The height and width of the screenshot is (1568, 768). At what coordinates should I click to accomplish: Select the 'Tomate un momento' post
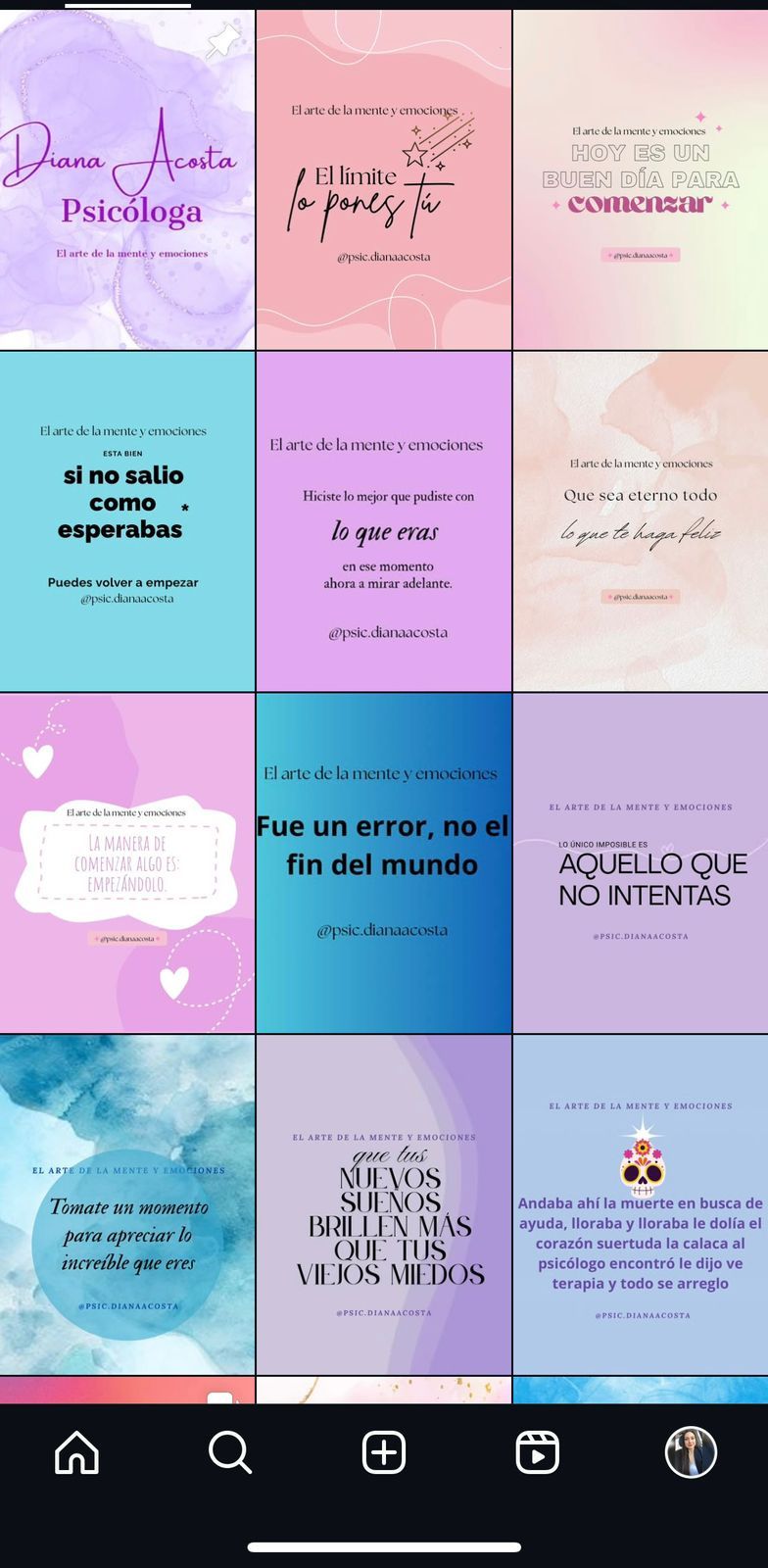pos(127,1203)
